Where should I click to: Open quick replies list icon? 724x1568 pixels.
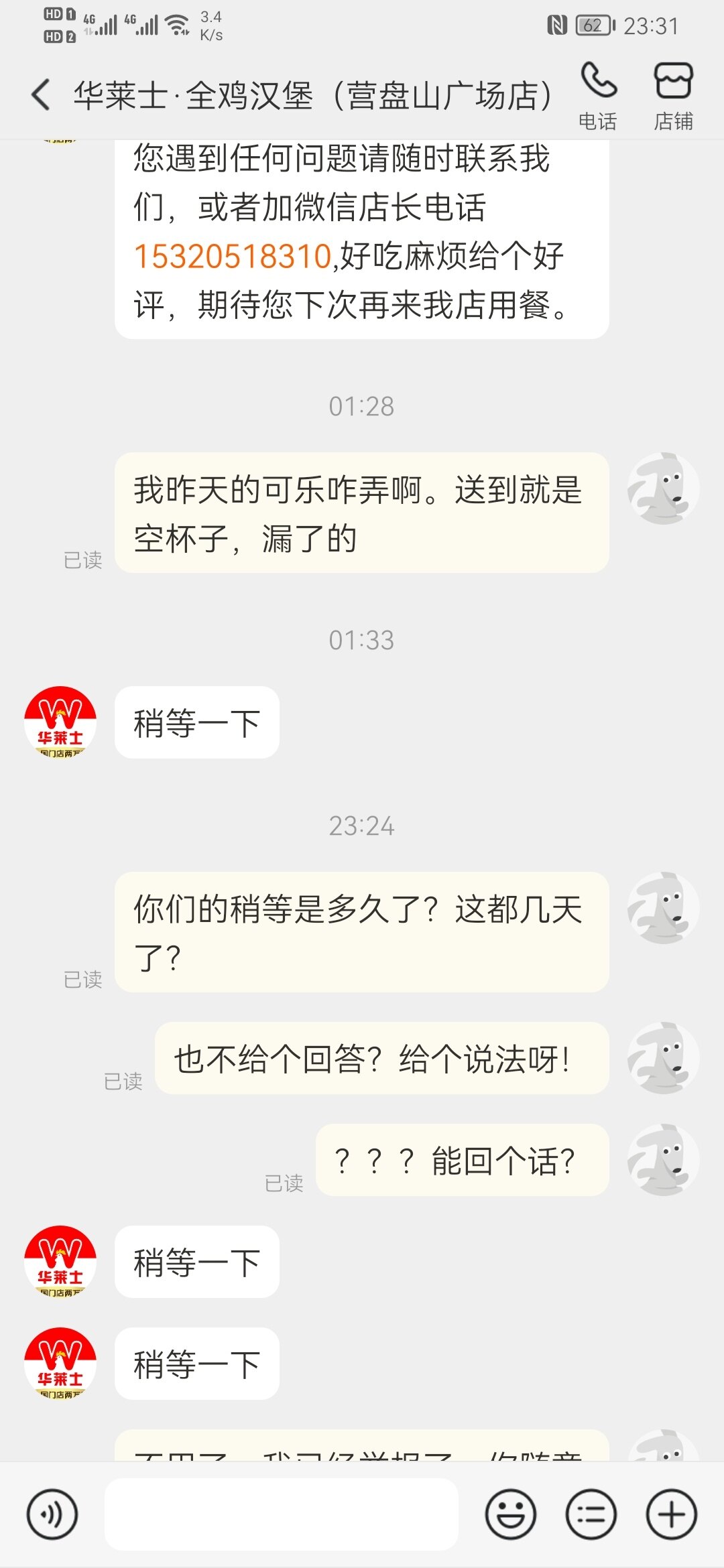pyautogui.click(x=591, y=1514)
